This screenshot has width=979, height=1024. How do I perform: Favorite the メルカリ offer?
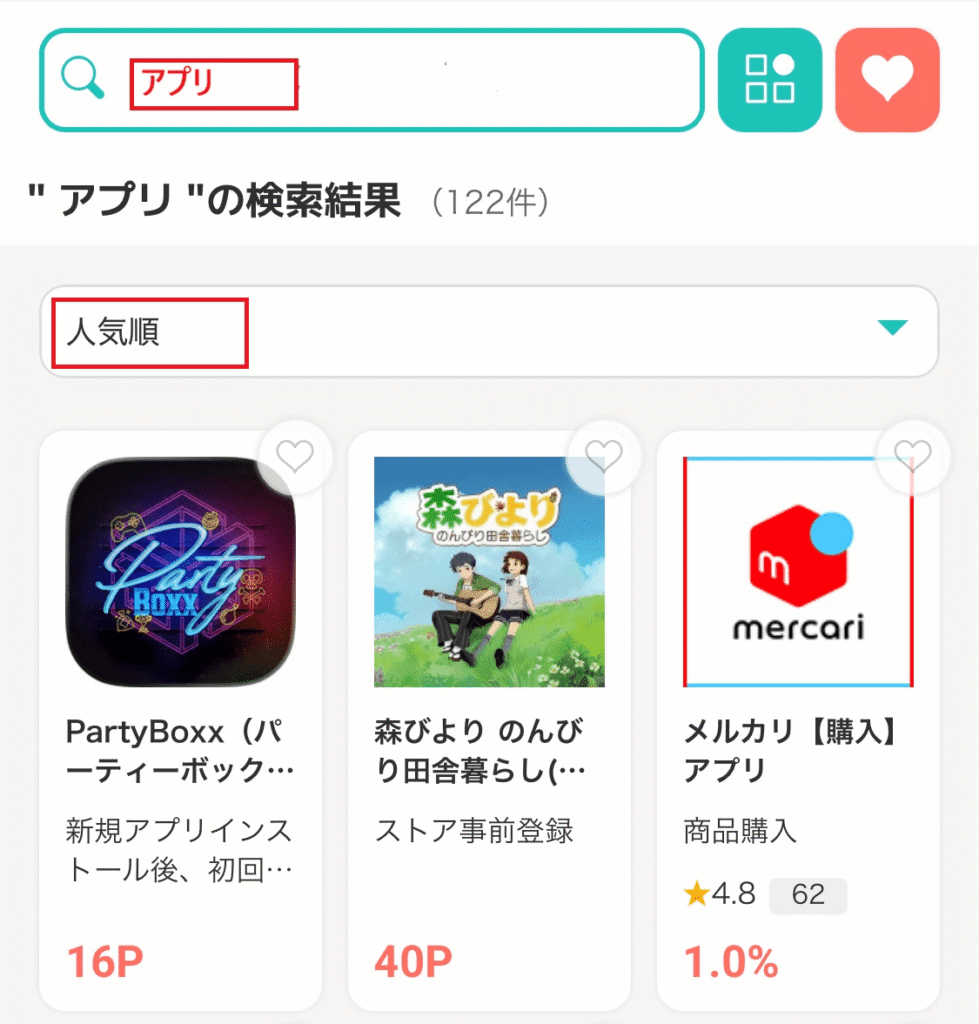[912, 457]
